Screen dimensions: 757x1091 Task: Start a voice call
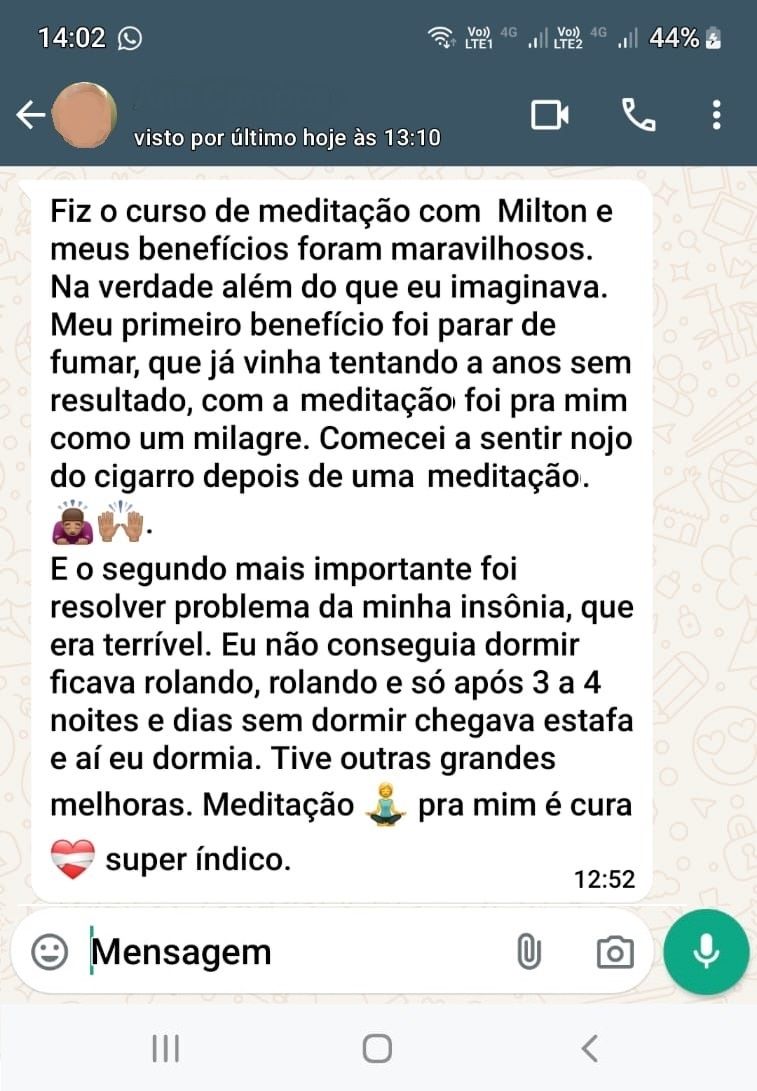[638, 116]
